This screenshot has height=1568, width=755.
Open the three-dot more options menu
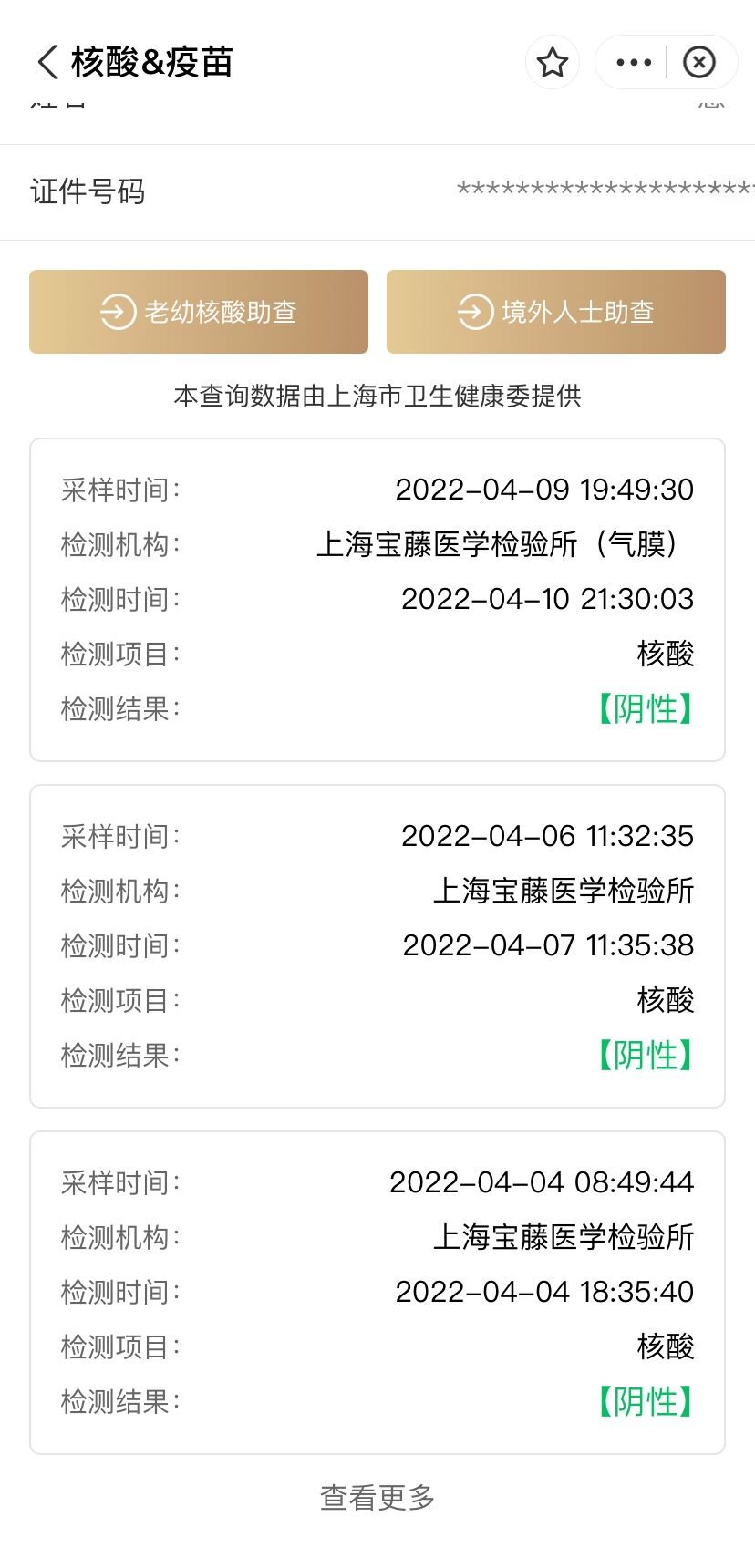(634, 62)
